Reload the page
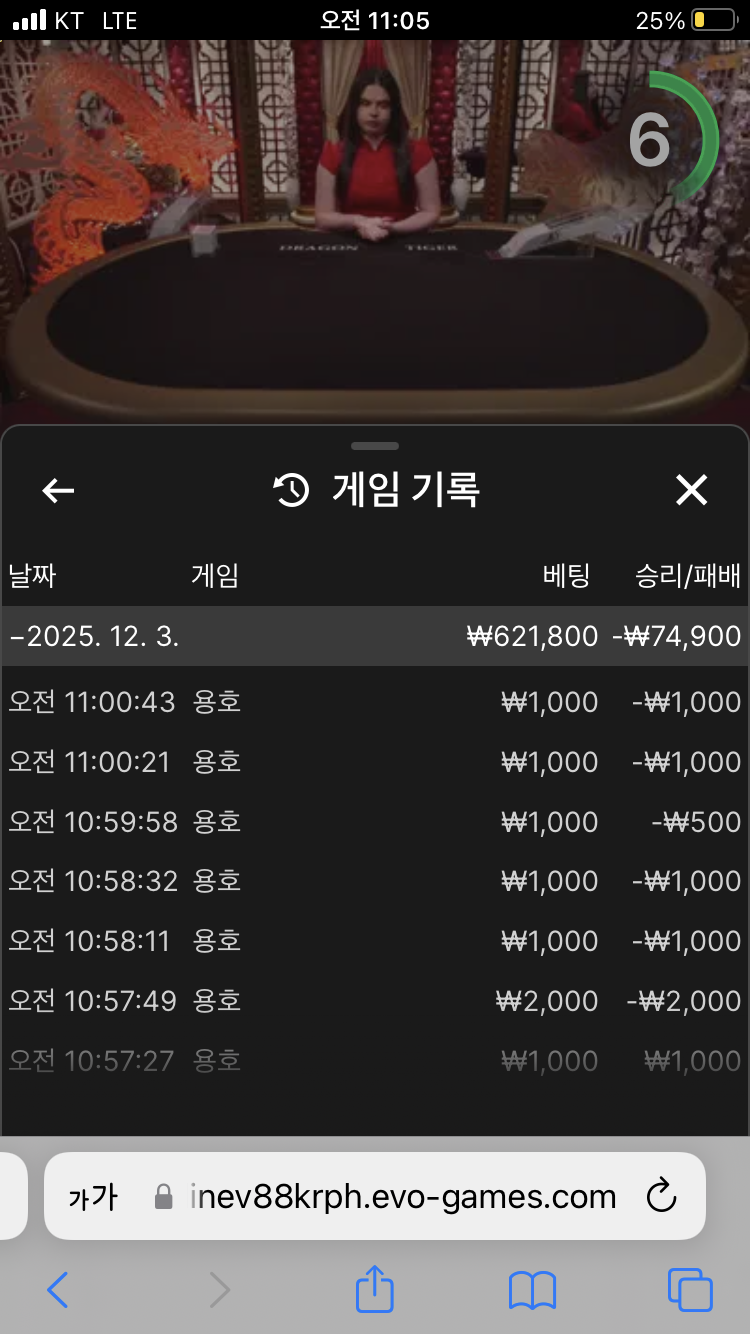This screenshot has width=750, height=1334. pos(662,1196)
